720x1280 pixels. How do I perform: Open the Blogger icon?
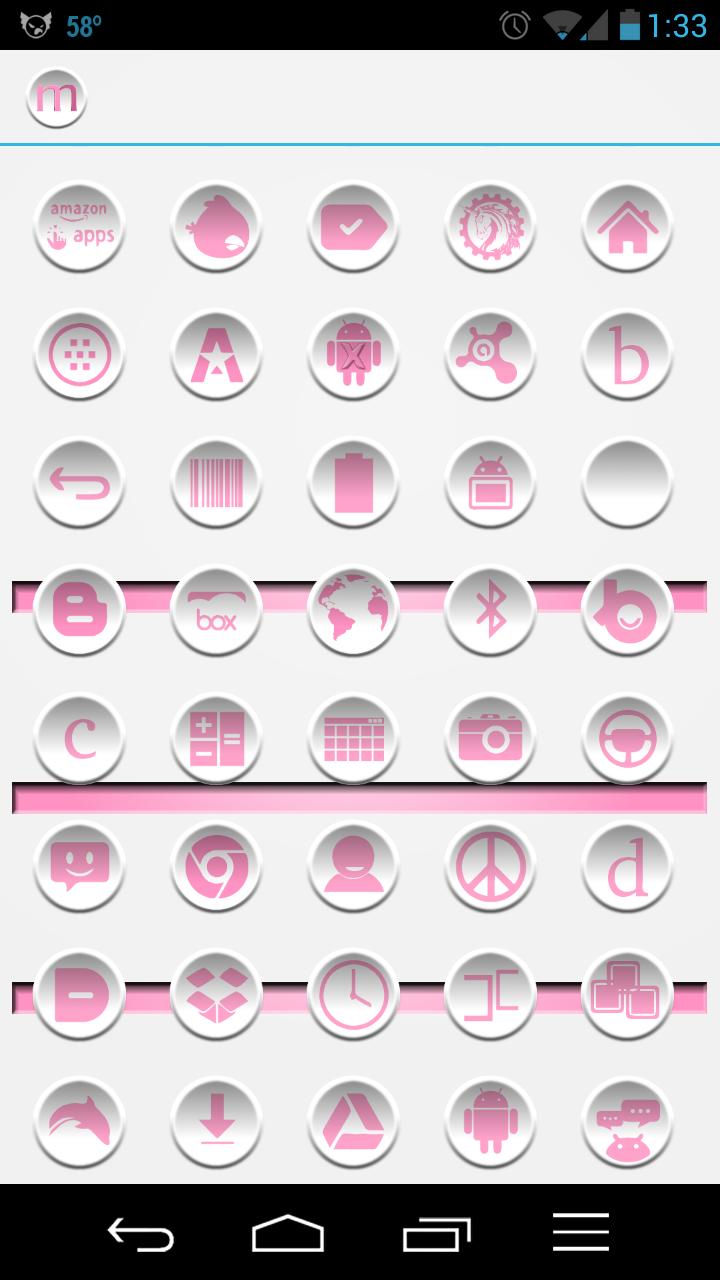pyautogui.click(x=79, y=610)
